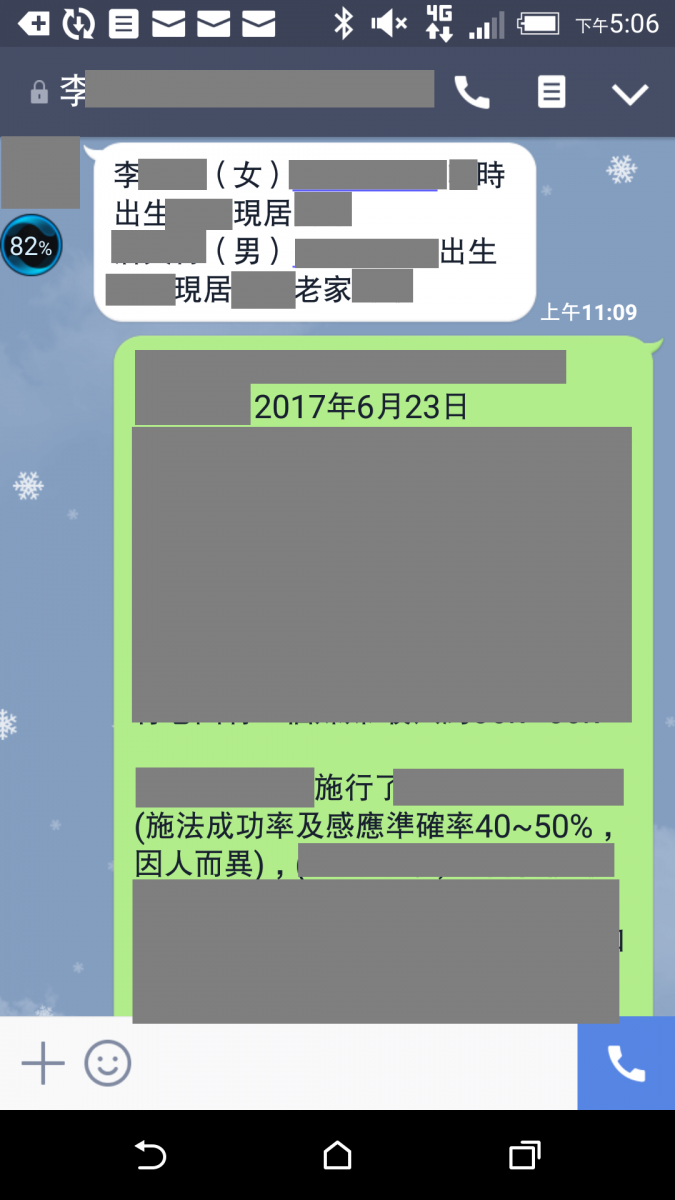Tap the blue call button beside input

click(x=626, y=1063)
